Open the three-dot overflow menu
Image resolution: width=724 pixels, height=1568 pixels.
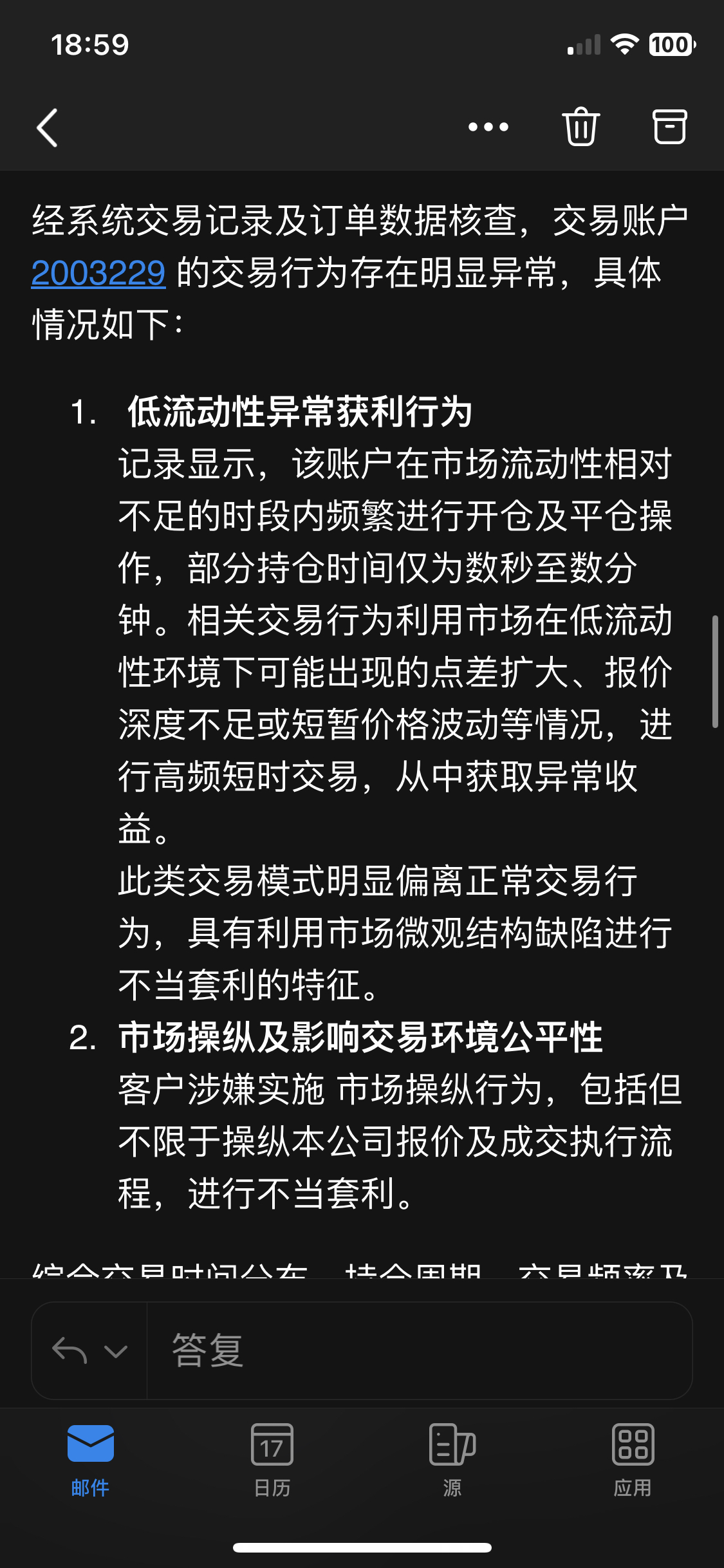coord(488,127)
